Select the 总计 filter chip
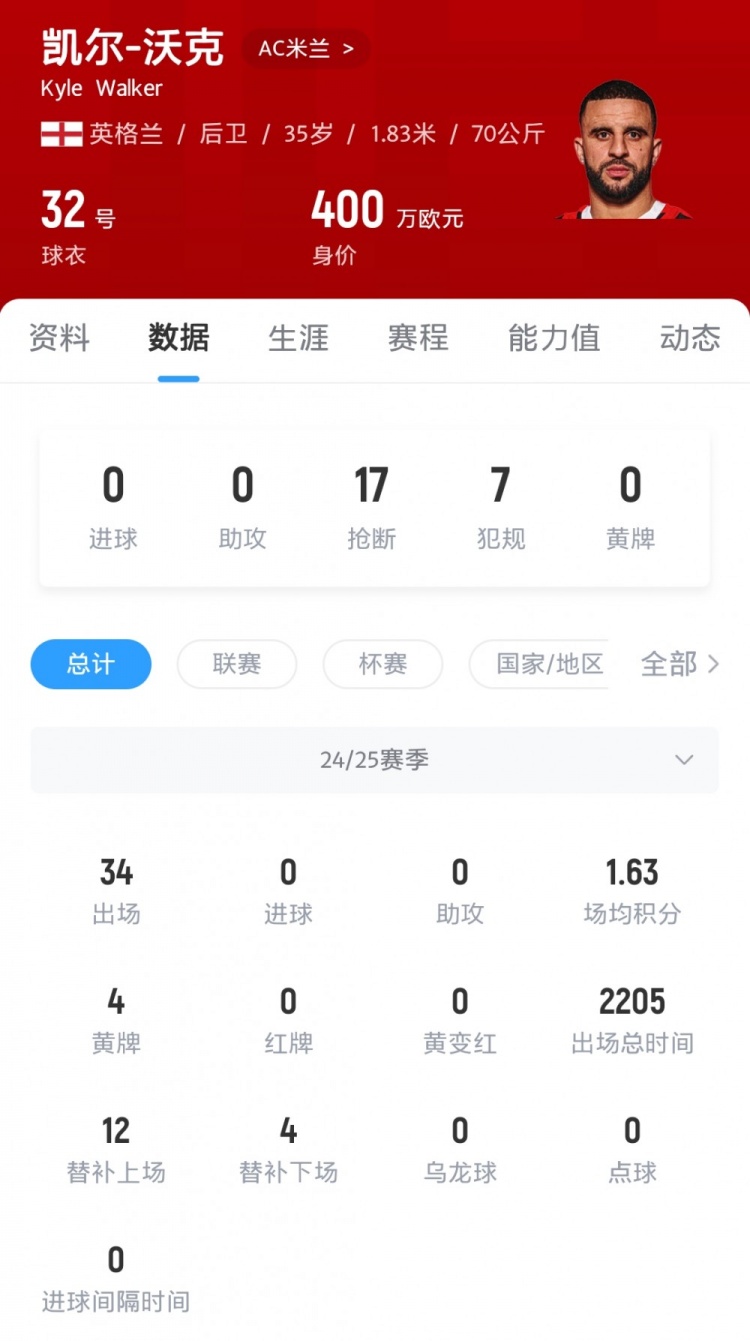 [91, 664]
